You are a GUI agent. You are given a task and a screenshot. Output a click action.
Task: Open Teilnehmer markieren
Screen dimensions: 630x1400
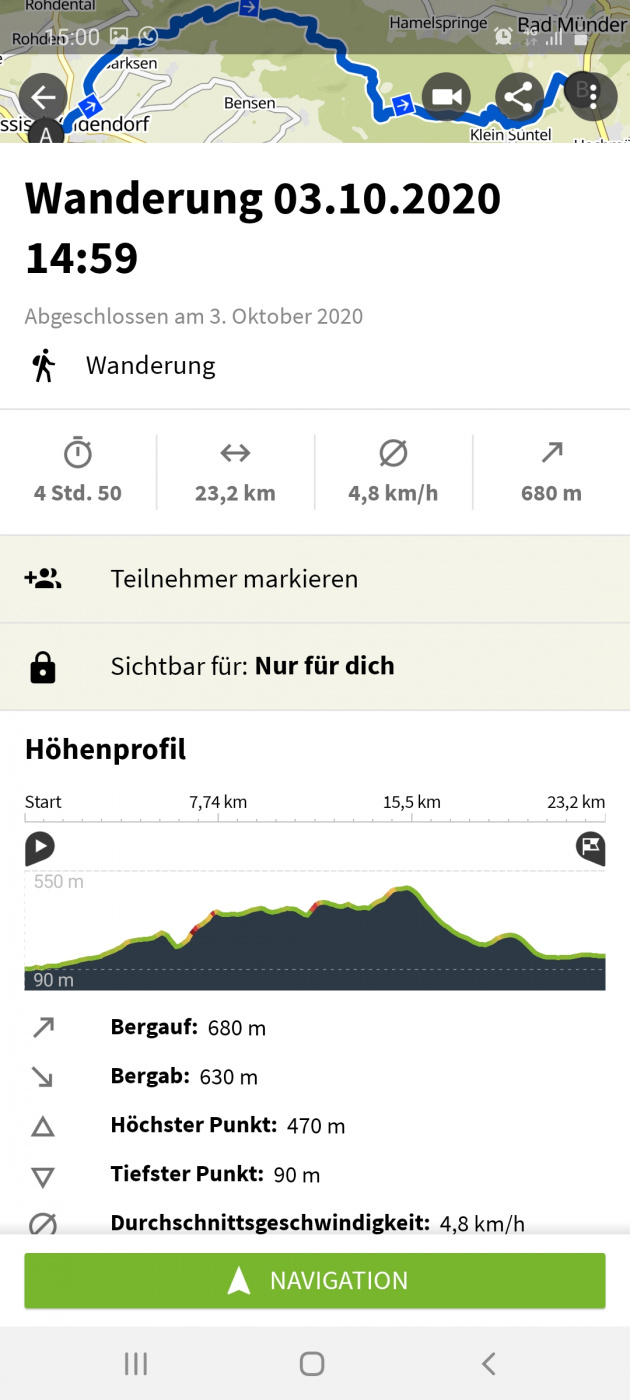315,579
